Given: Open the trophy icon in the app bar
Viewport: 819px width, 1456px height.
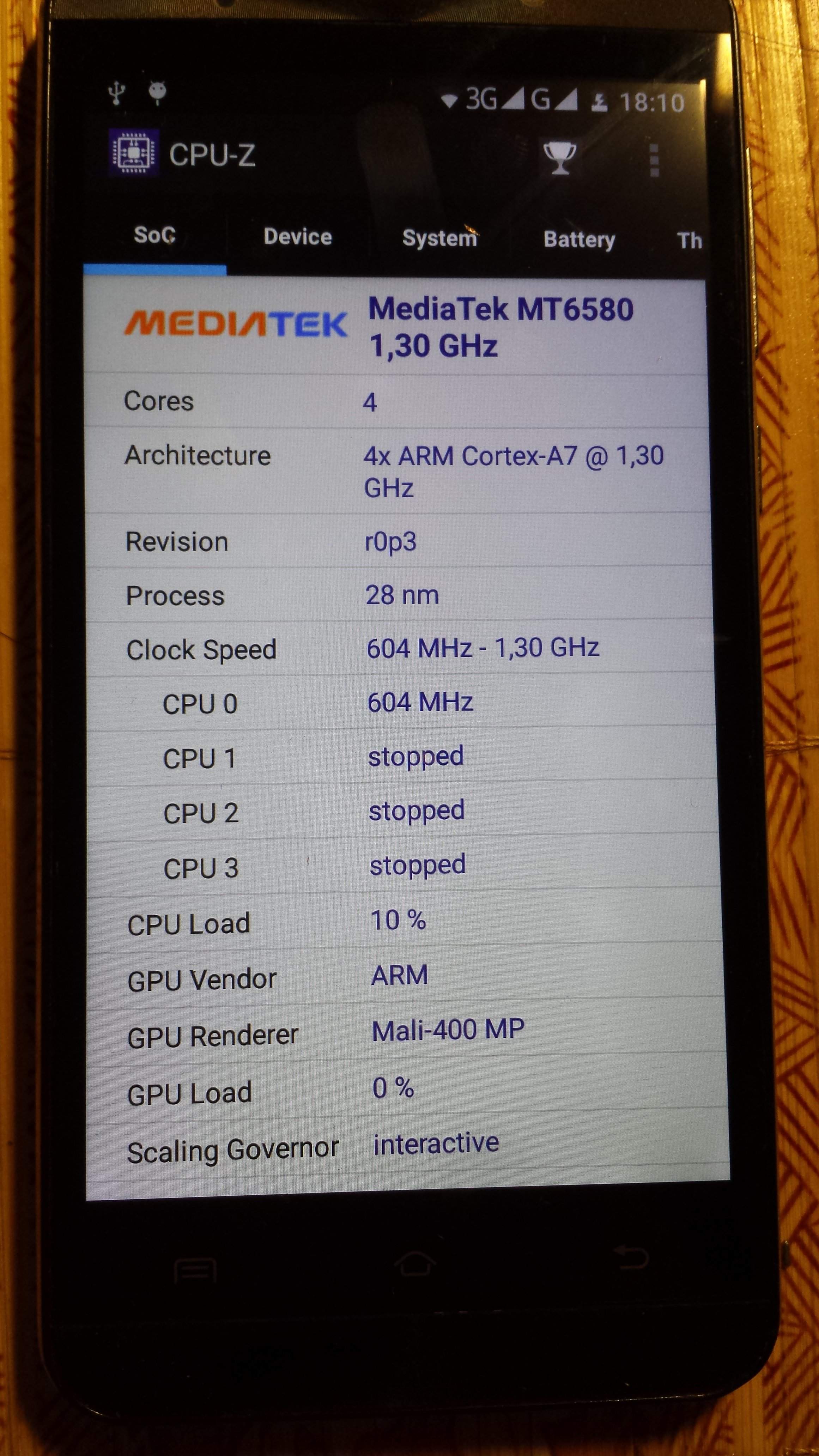Looking at the screenshot, I should [559, 158].
